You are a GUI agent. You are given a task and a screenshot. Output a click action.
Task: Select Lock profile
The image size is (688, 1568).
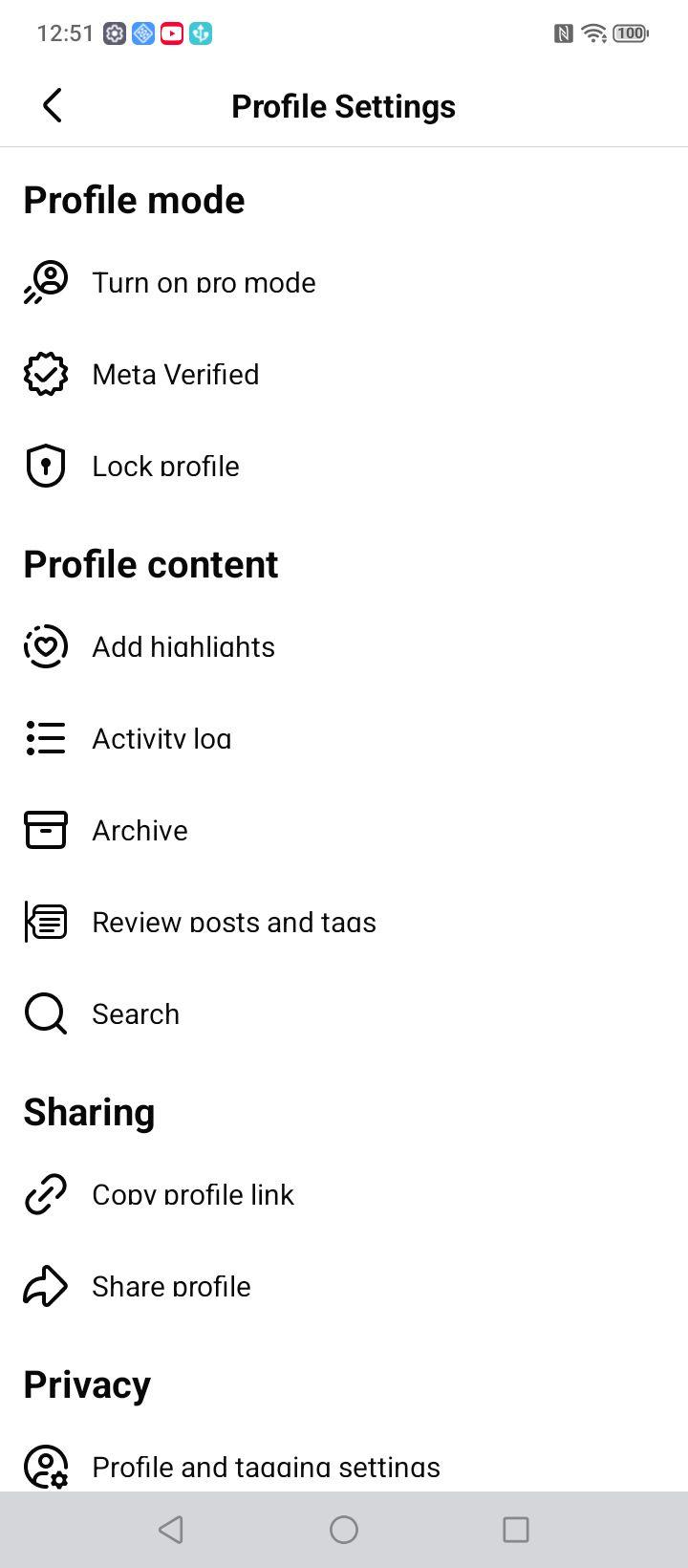[x=344, y=467]
